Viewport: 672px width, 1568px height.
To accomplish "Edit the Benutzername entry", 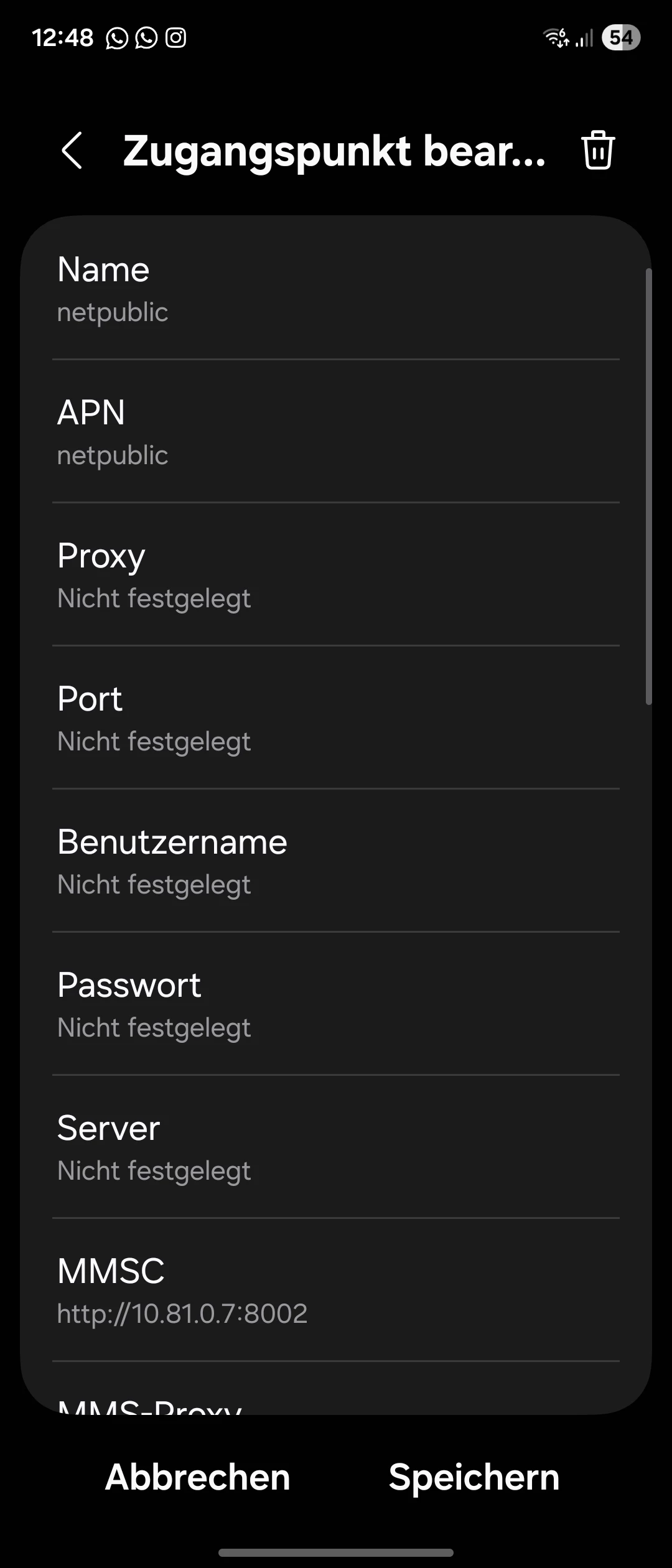I will pos(336,862).
